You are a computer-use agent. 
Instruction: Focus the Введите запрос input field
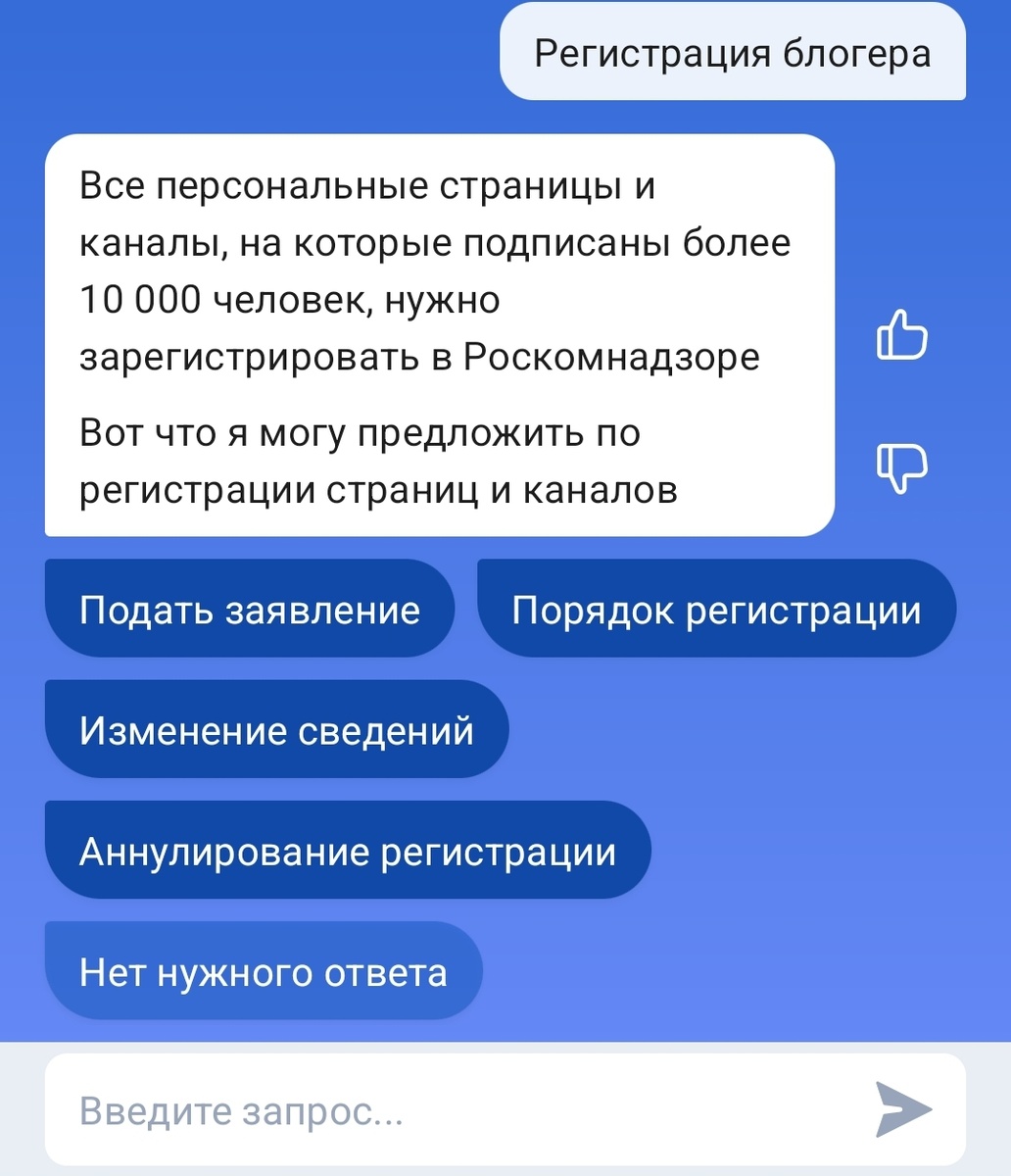pos(451,1111)
